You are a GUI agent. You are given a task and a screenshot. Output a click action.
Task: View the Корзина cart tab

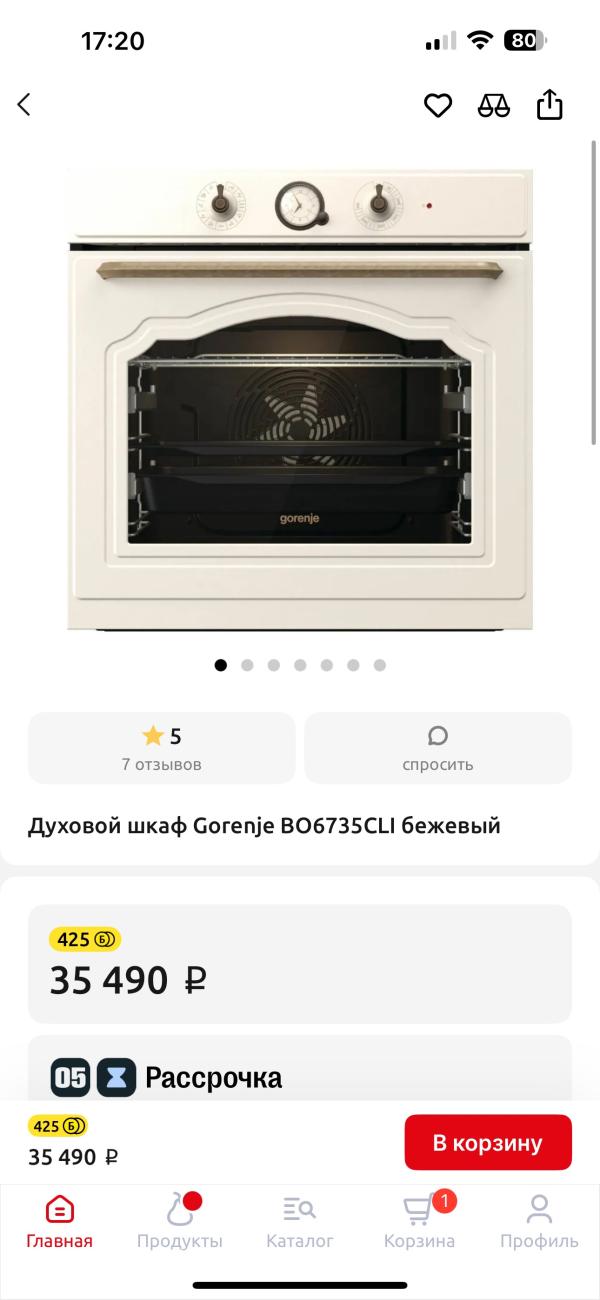420,1222
